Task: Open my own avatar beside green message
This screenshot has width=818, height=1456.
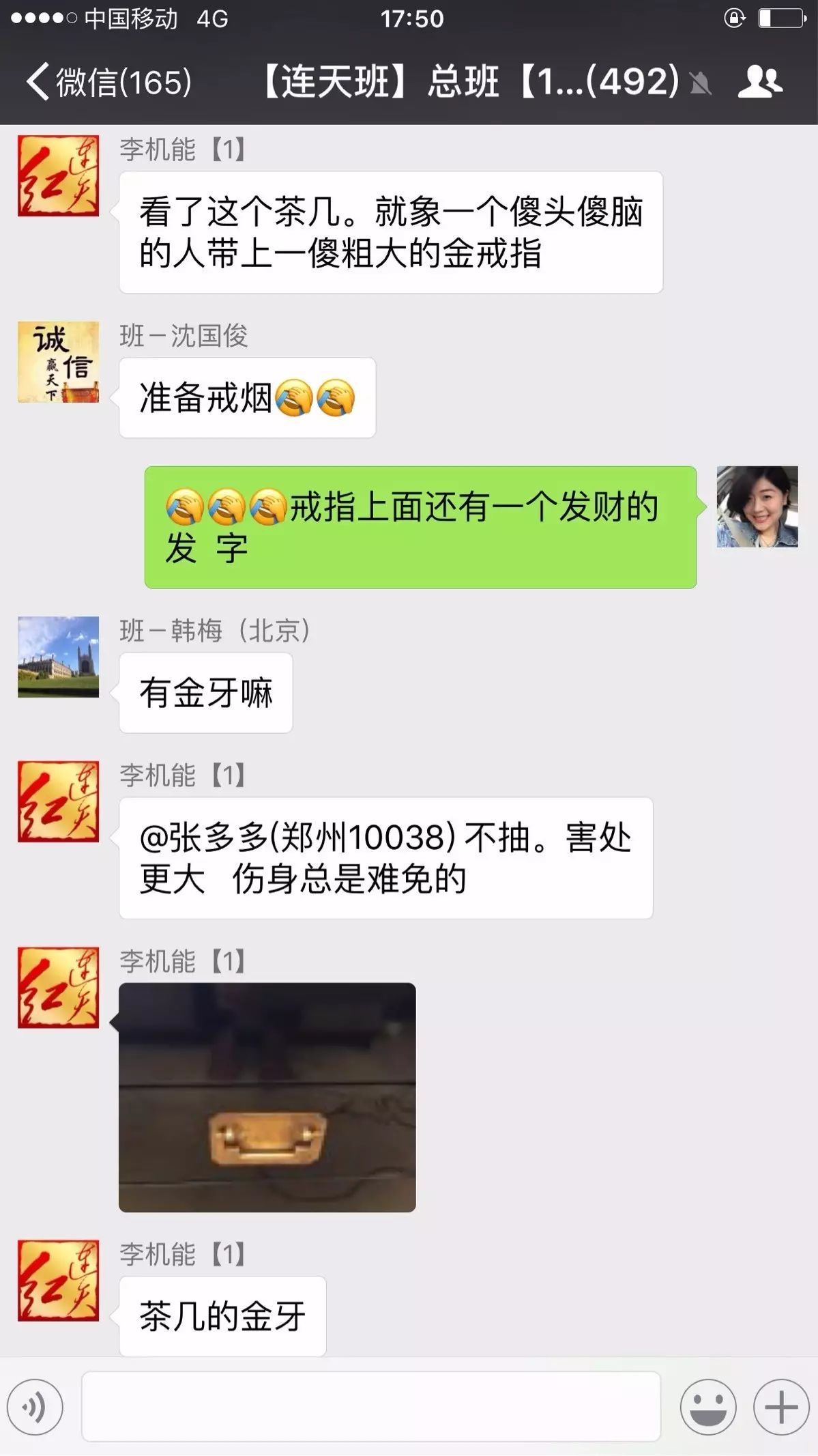Action: point(757,506)
